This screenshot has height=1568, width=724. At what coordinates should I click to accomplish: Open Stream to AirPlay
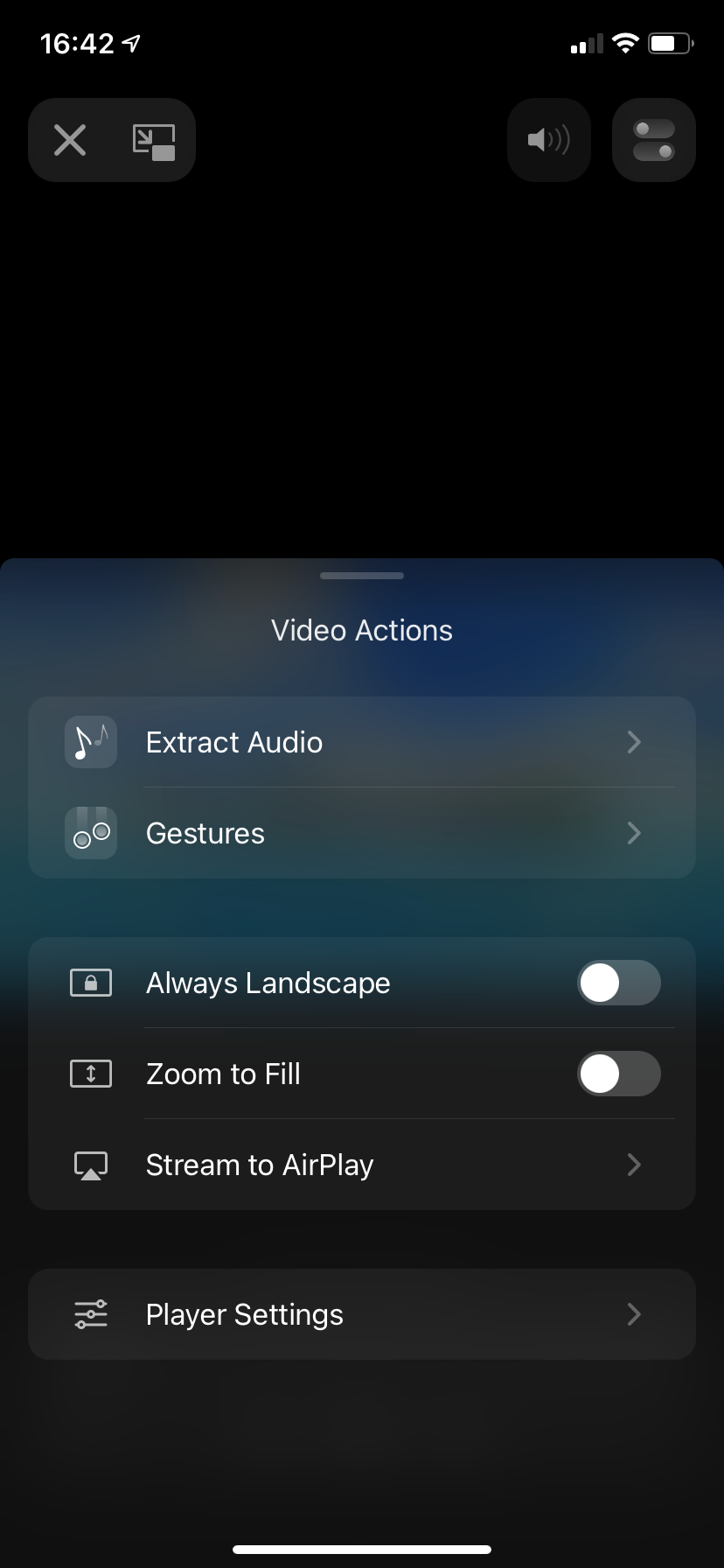[x=361, y=1165]
